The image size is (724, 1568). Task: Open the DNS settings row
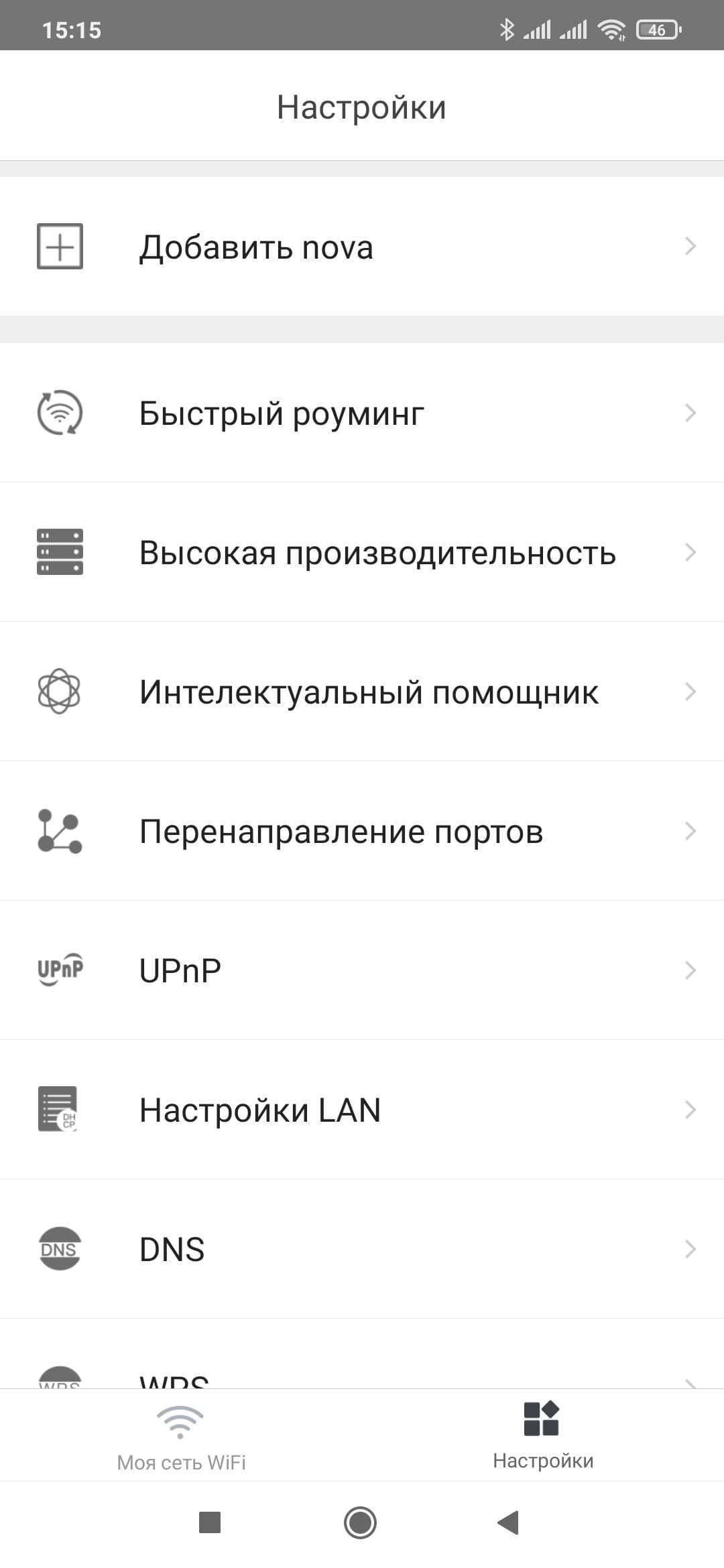(x=362, y=1249)
